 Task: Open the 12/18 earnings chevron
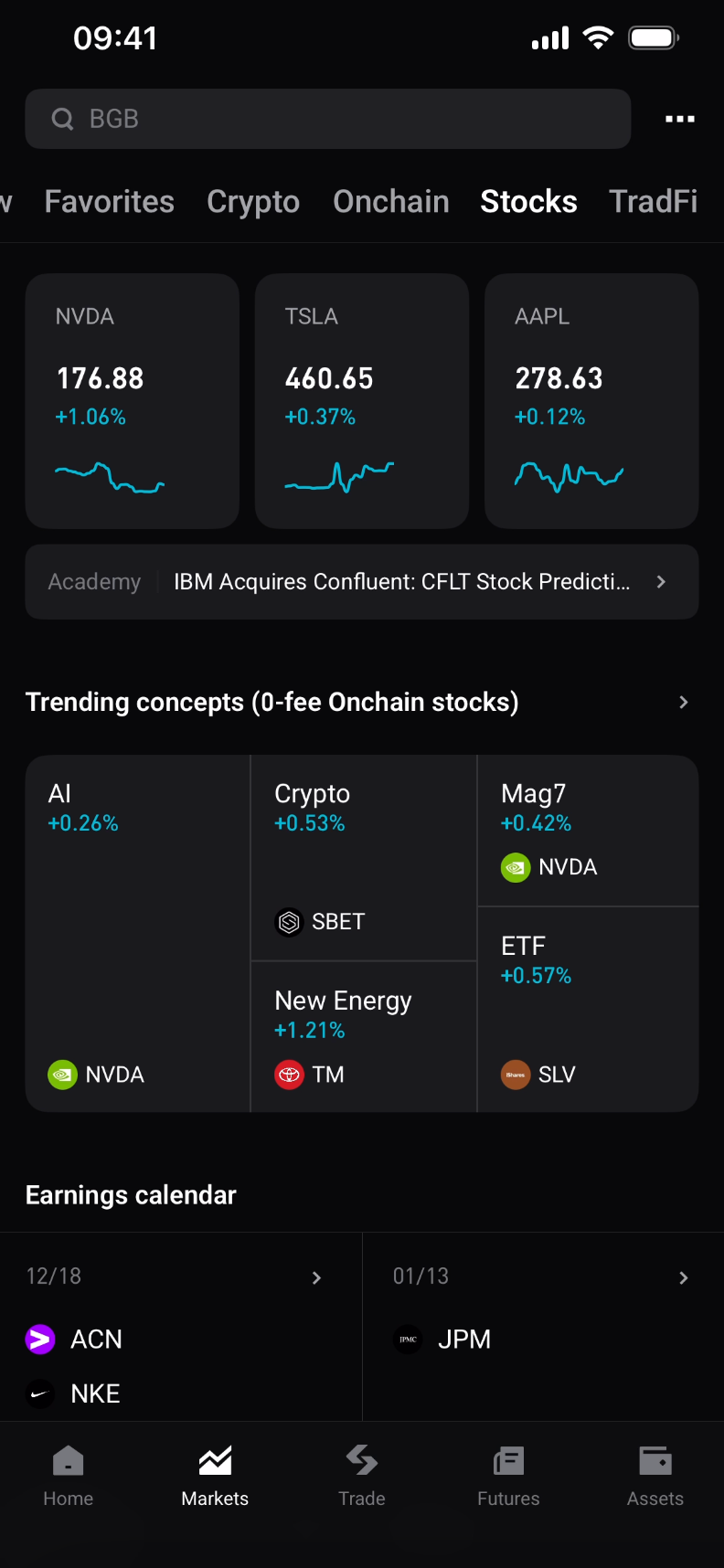click(315, 1277)
